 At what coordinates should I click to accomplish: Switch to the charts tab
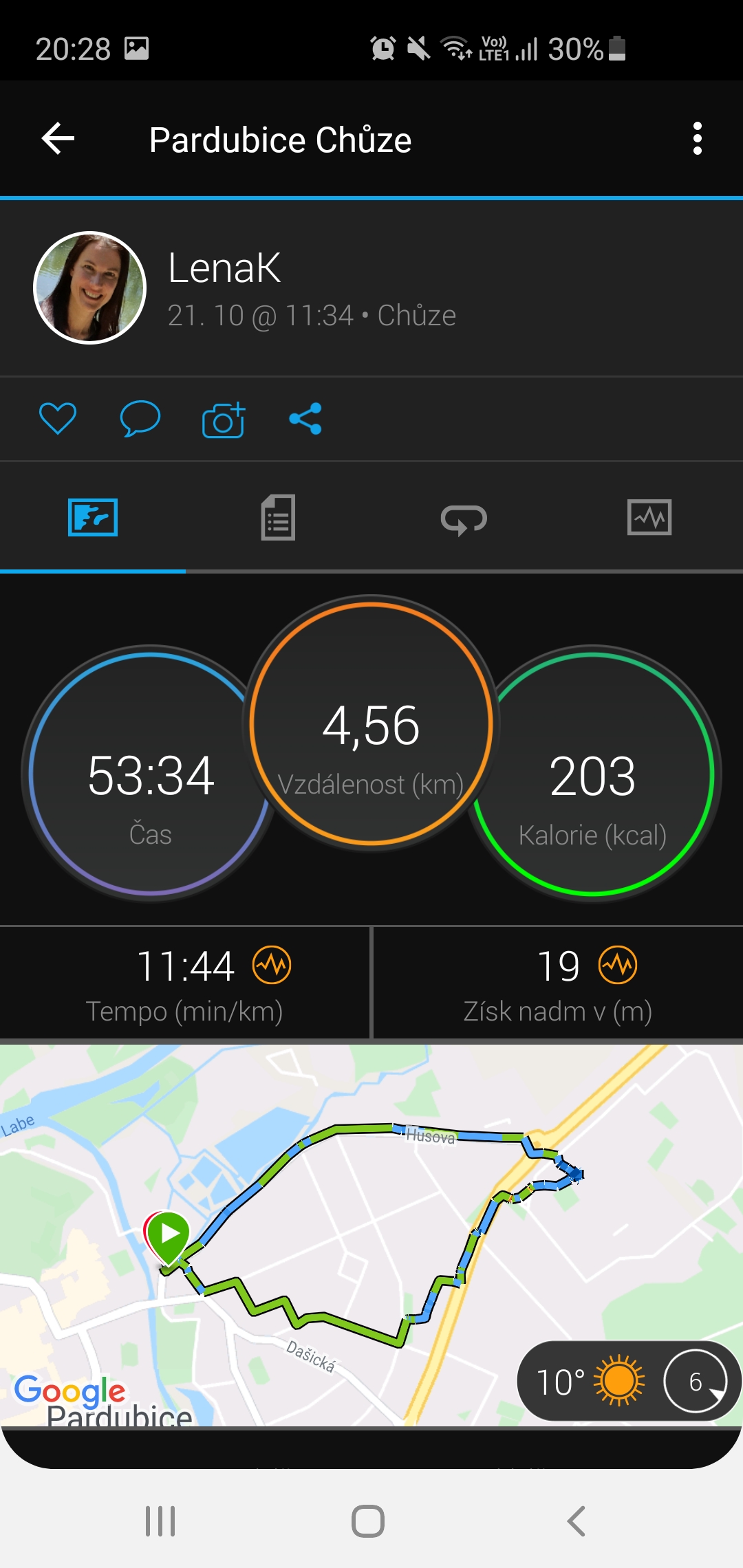[x=649, y=517]
